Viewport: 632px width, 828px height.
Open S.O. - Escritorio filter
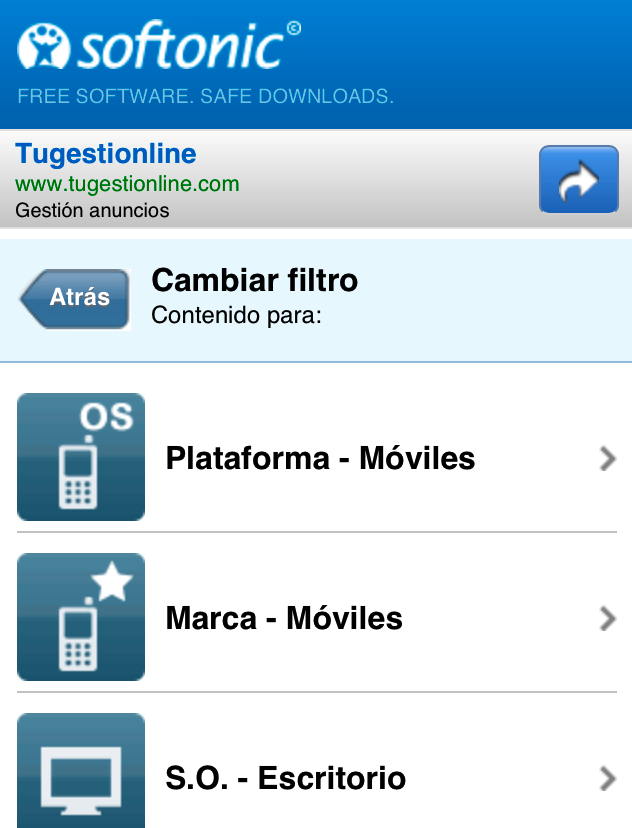click(286, 778)
